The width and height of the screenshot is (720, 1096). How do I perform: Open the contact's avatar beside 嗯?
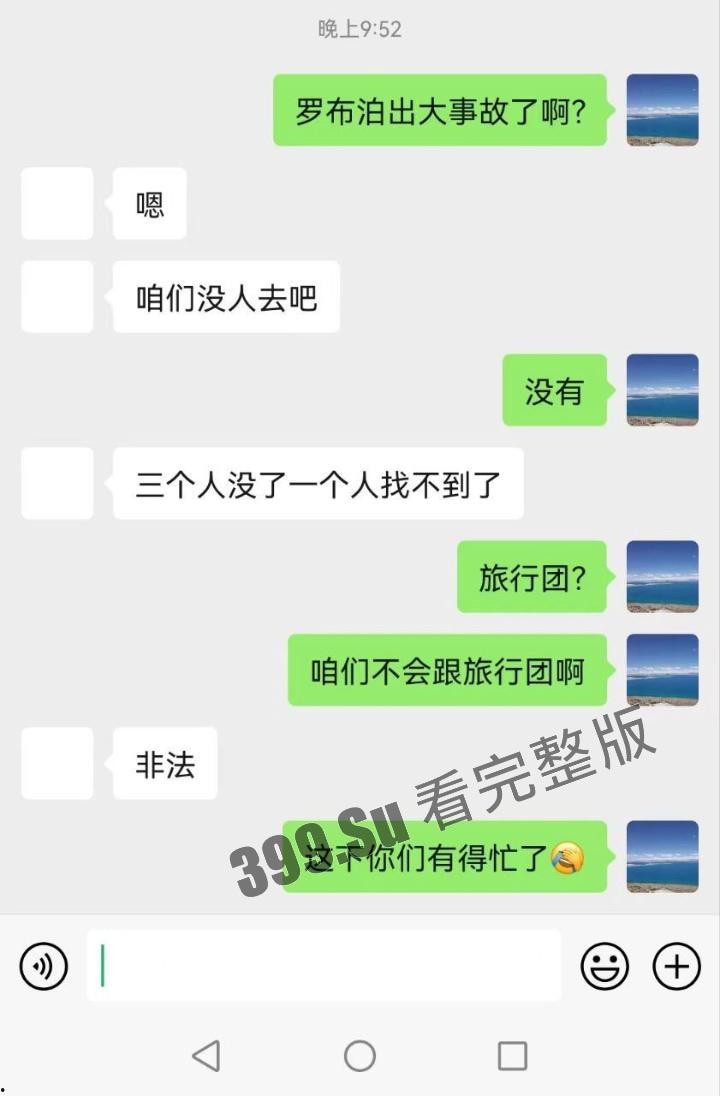[57, 204]
